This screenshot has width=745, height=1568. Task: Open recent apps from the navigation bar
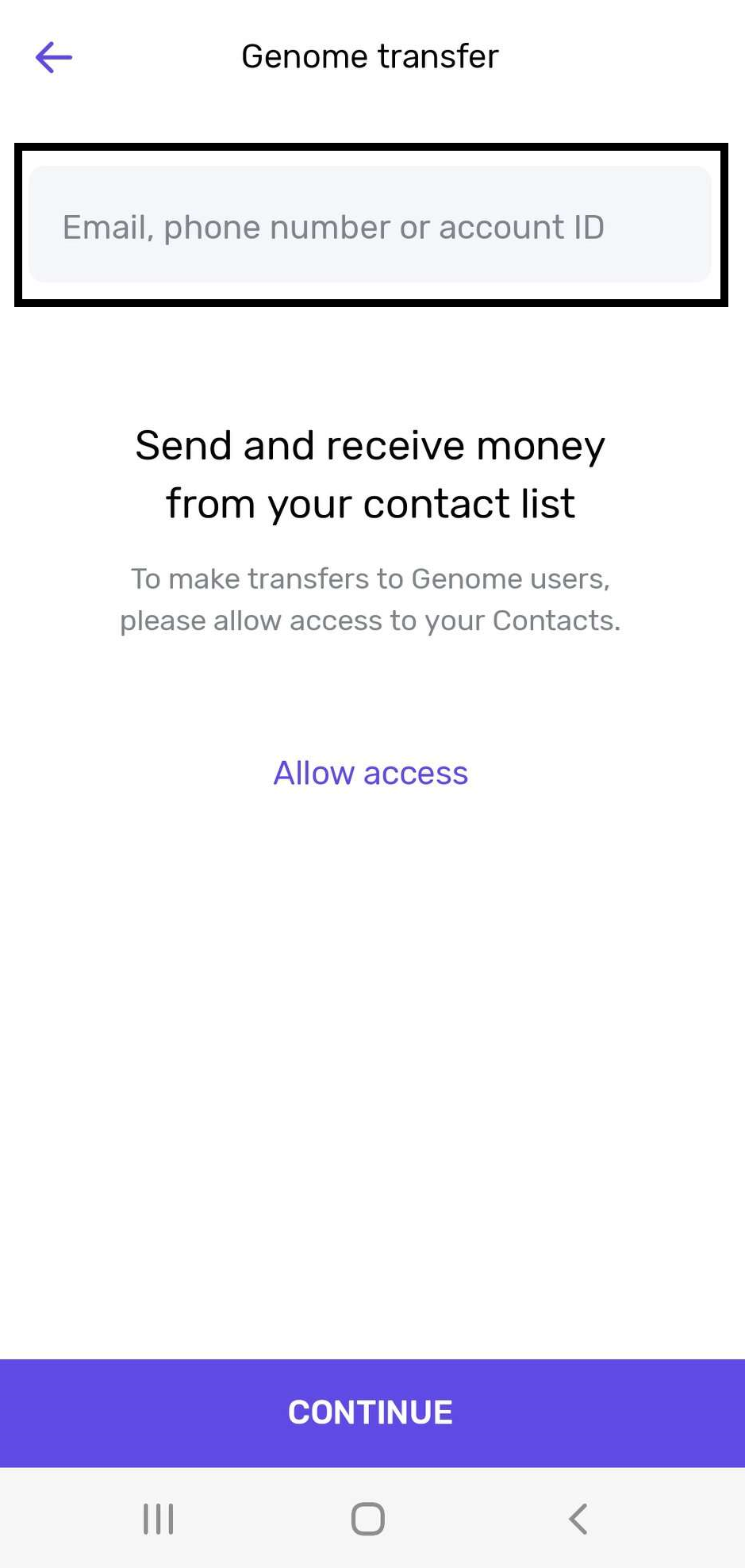[x=159, y=1519]
